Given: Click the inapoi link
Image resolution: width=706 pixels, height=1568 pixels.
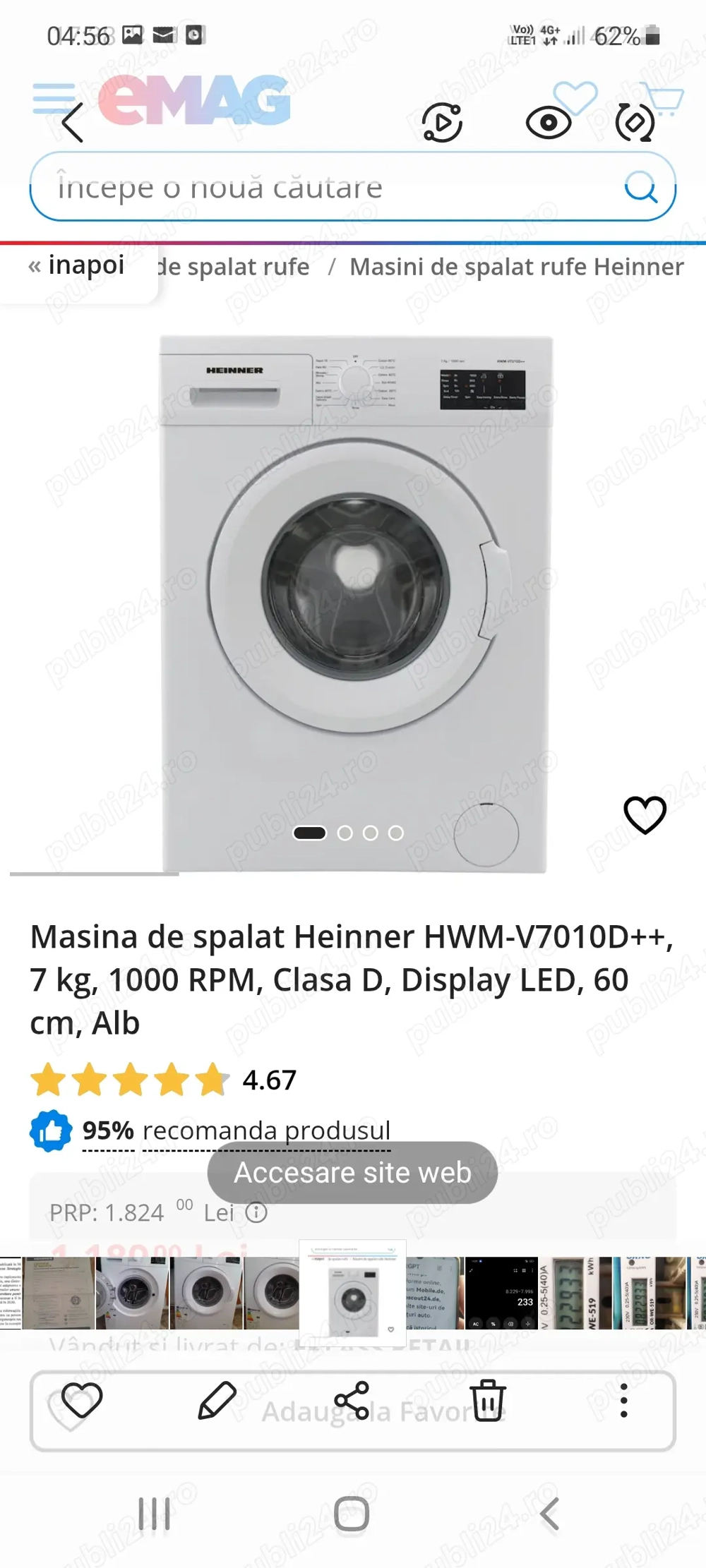Looking at the screenshot, I should (x=75, y=265).
